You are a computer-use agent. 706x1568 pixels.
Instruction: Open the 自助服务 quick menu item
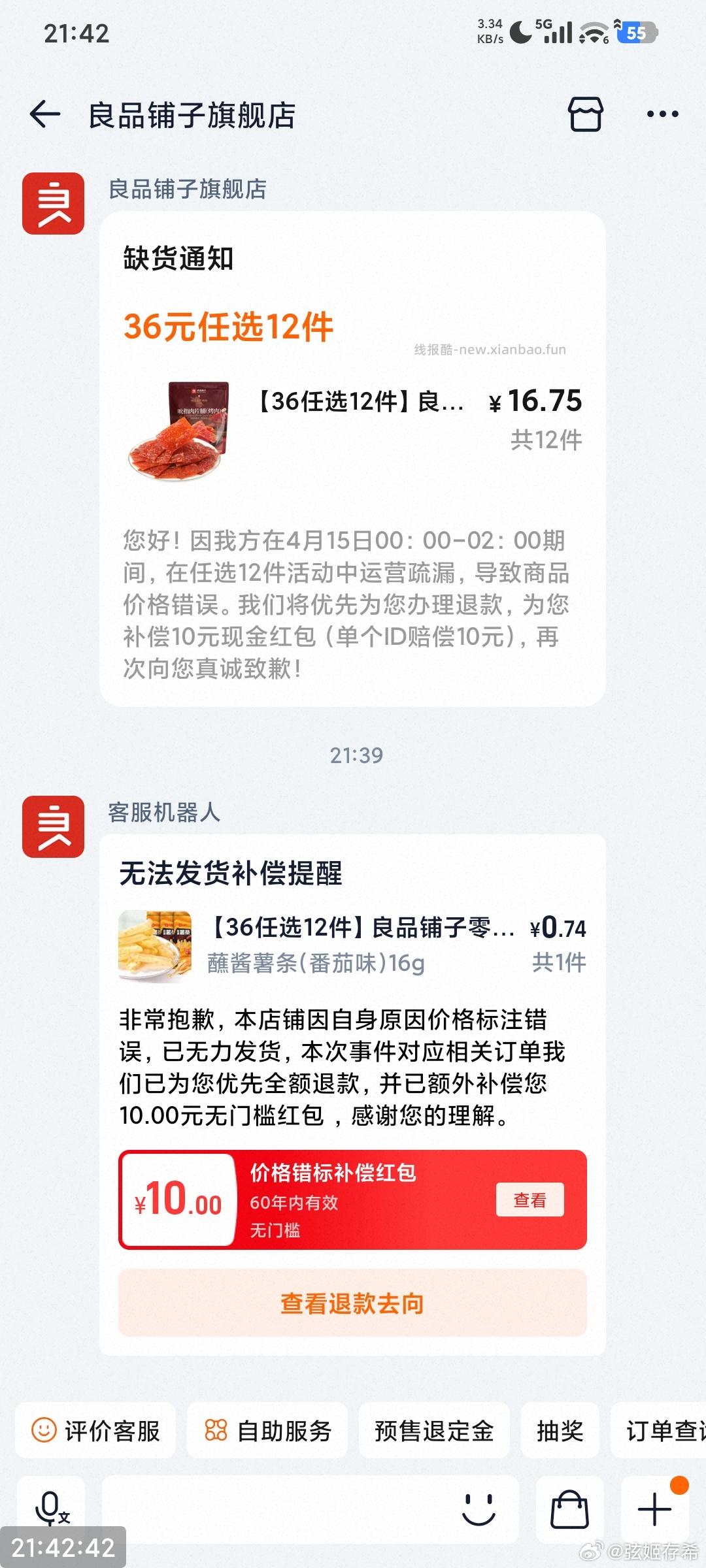268,1431
